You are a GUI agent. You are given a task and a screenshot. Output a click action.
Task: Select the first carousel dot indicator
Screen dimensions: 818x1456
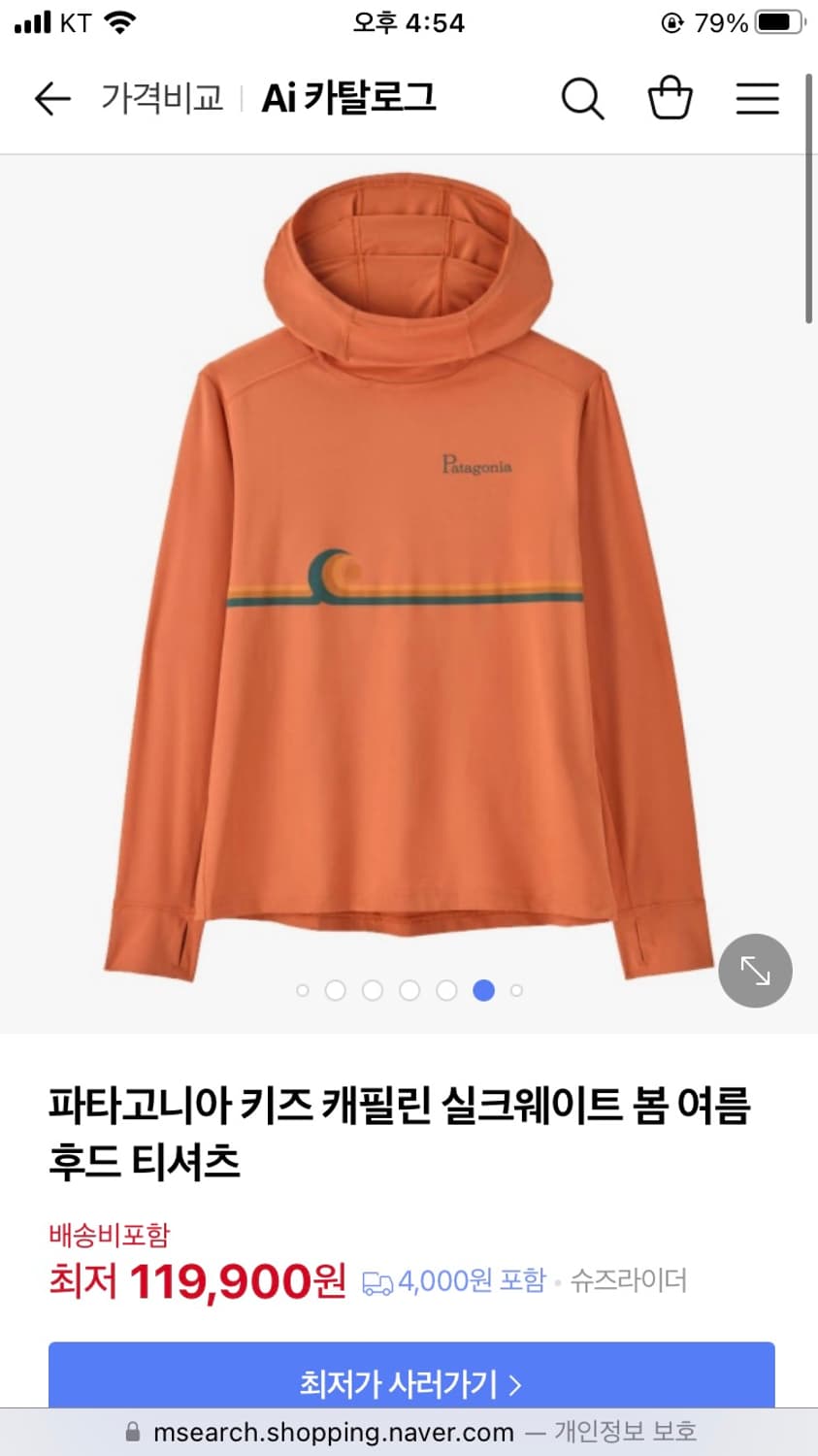304,990
